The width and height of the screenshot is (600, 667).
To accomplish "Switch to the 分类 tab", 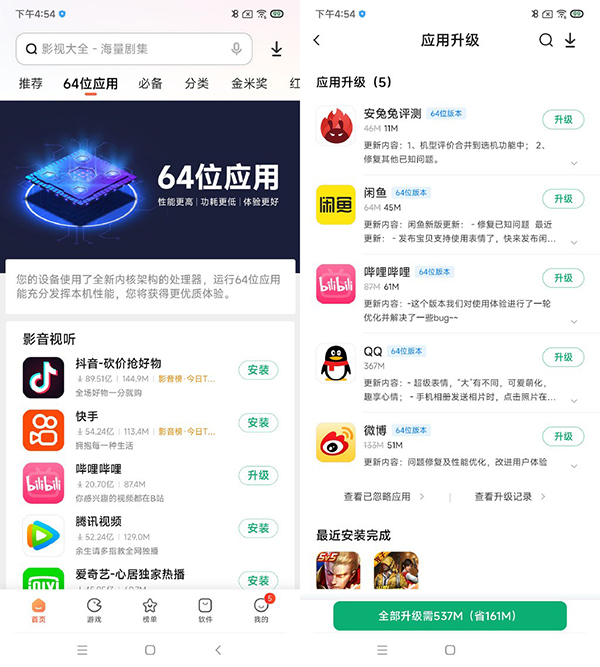I will pyautogui.click(x=197, y=84).
